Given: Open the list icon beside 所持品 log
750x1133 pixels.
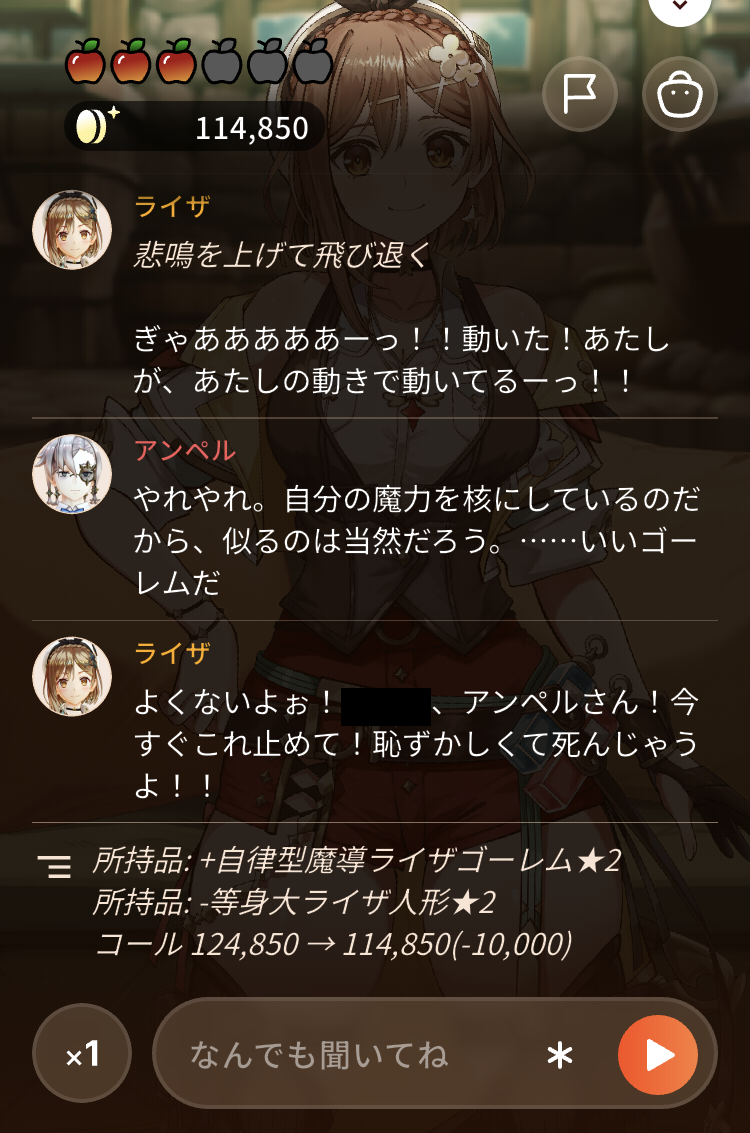Looking at the screenshot, I should [x=55, y=865].
